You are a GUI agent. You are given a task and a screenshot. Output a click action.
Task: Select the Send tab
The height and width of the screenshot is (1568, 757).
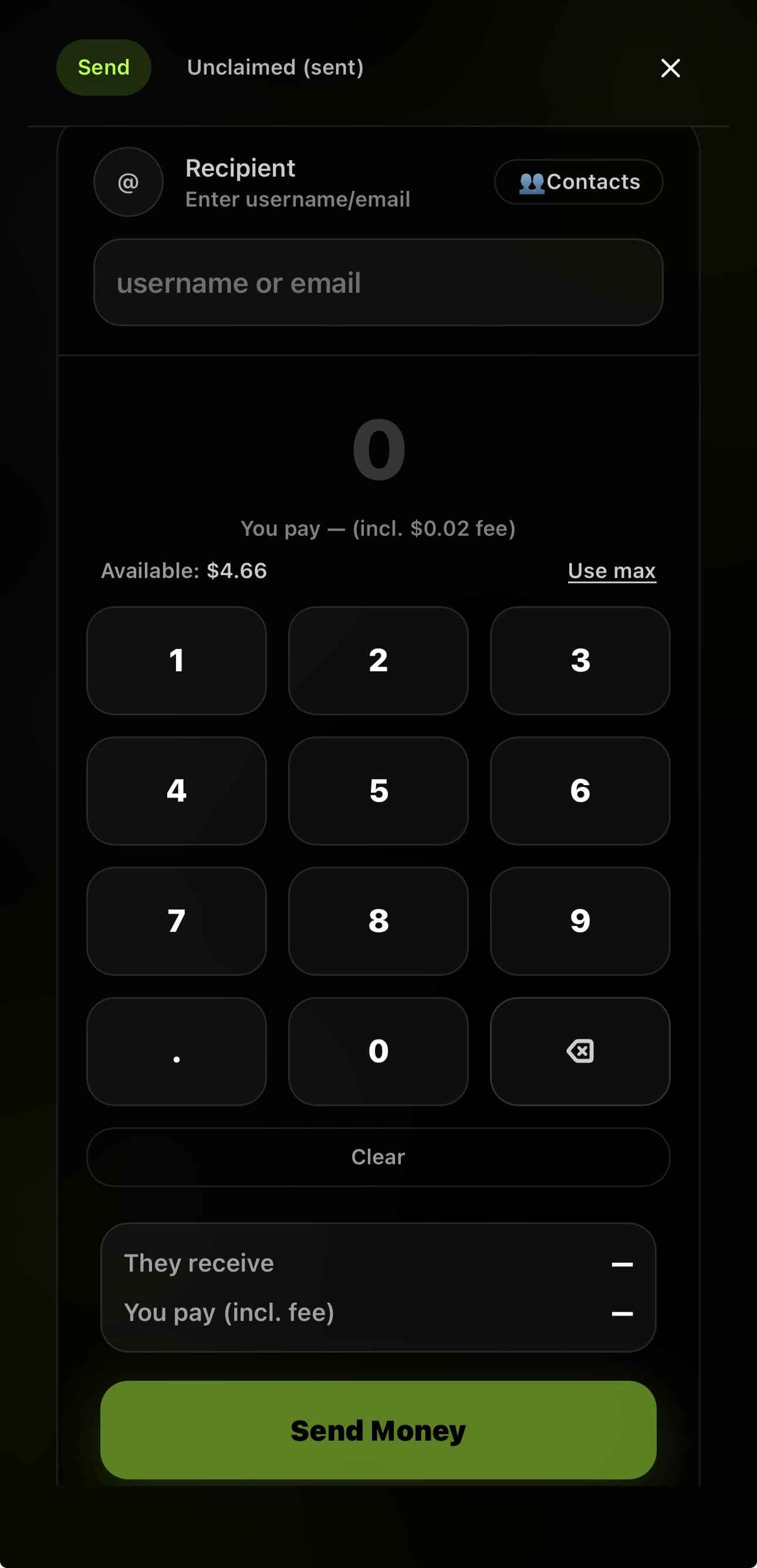point(103,67)
